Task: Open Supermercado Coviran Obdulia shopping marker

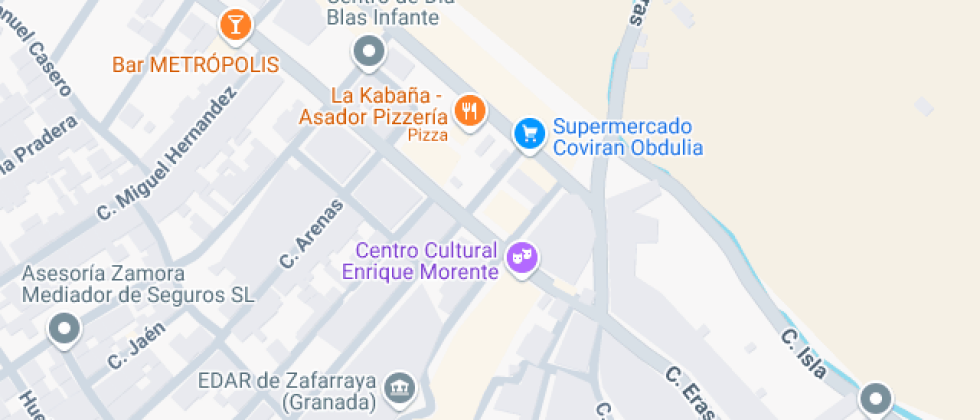Action: point(529,133)
